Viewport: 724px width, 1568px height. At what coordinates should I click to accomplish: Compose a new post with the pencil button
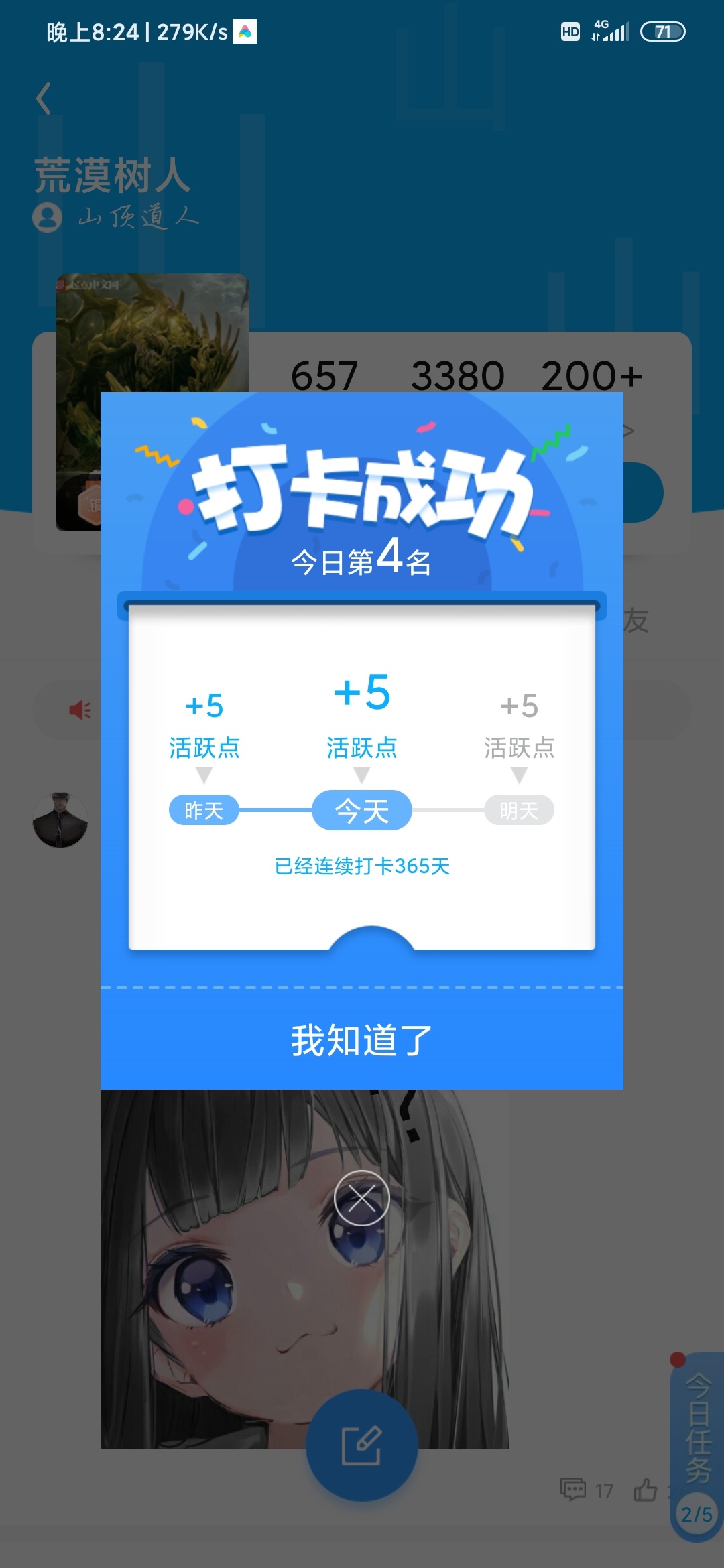click(362, 1445)
